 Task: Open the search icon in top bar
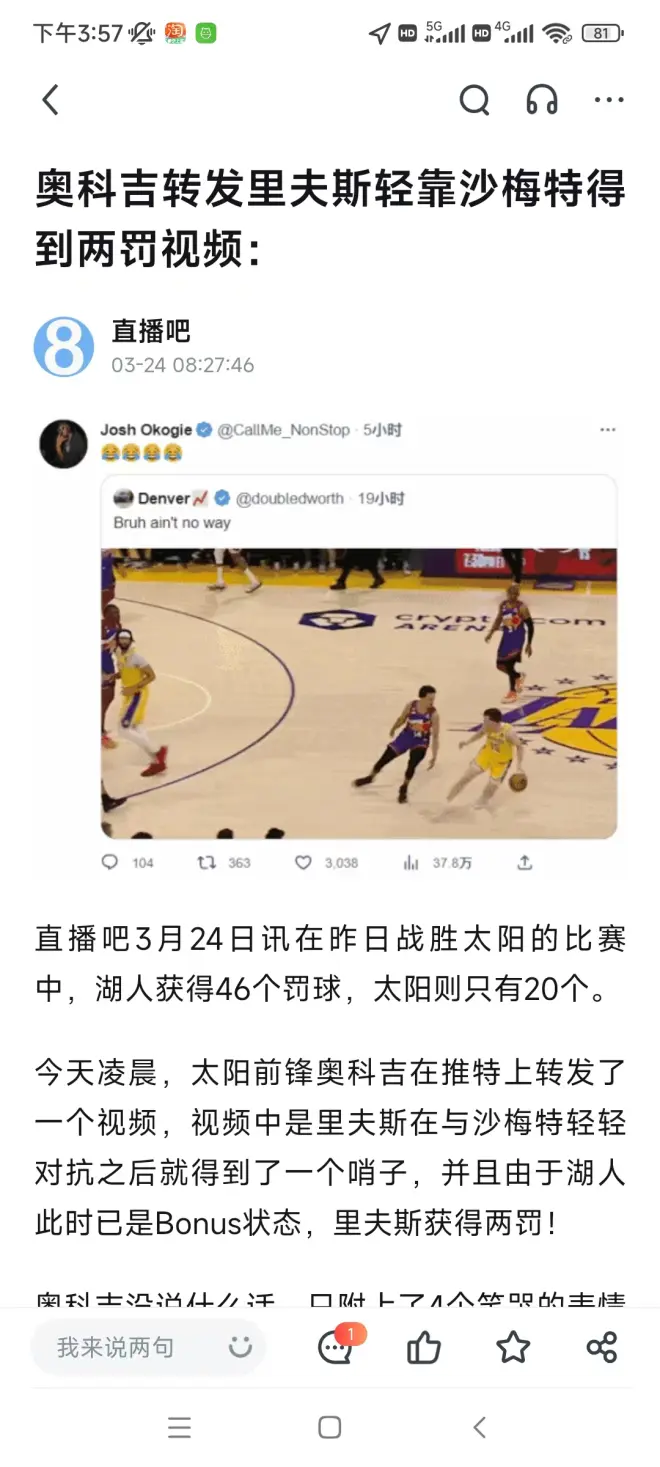point(474,100)
